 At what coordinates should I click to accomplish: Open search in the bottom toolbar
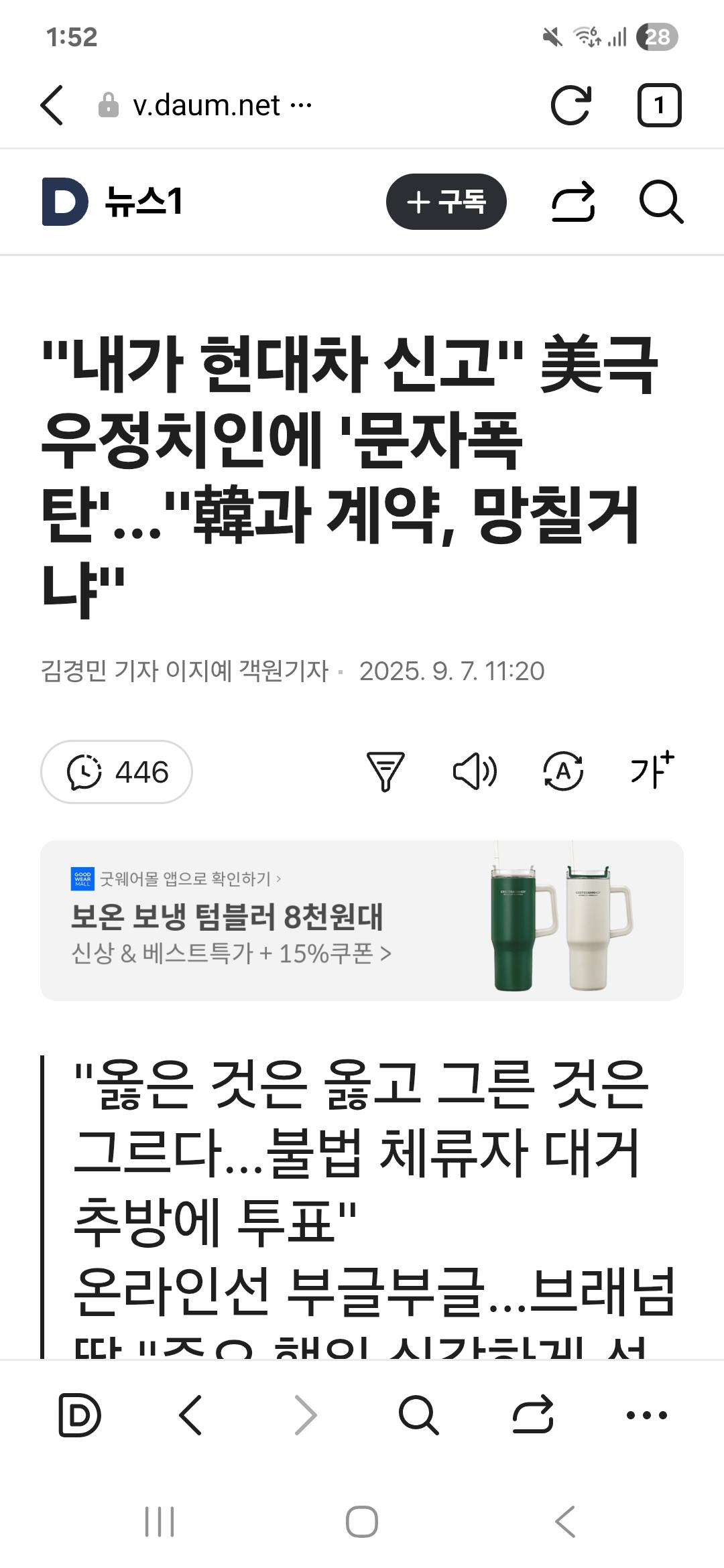(418, 1415)
